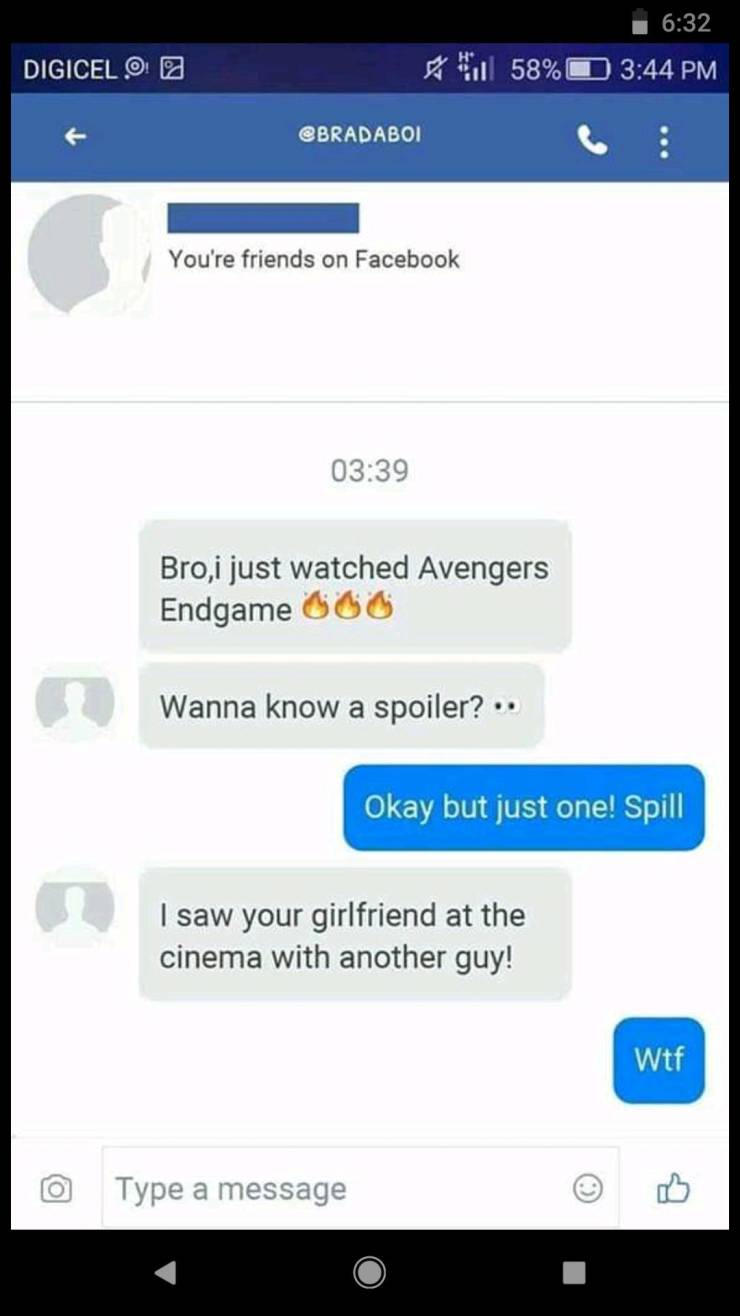This screenshot has width=740, height=1316.
Task: Open the camera to send a photo
Action: 55,1189
